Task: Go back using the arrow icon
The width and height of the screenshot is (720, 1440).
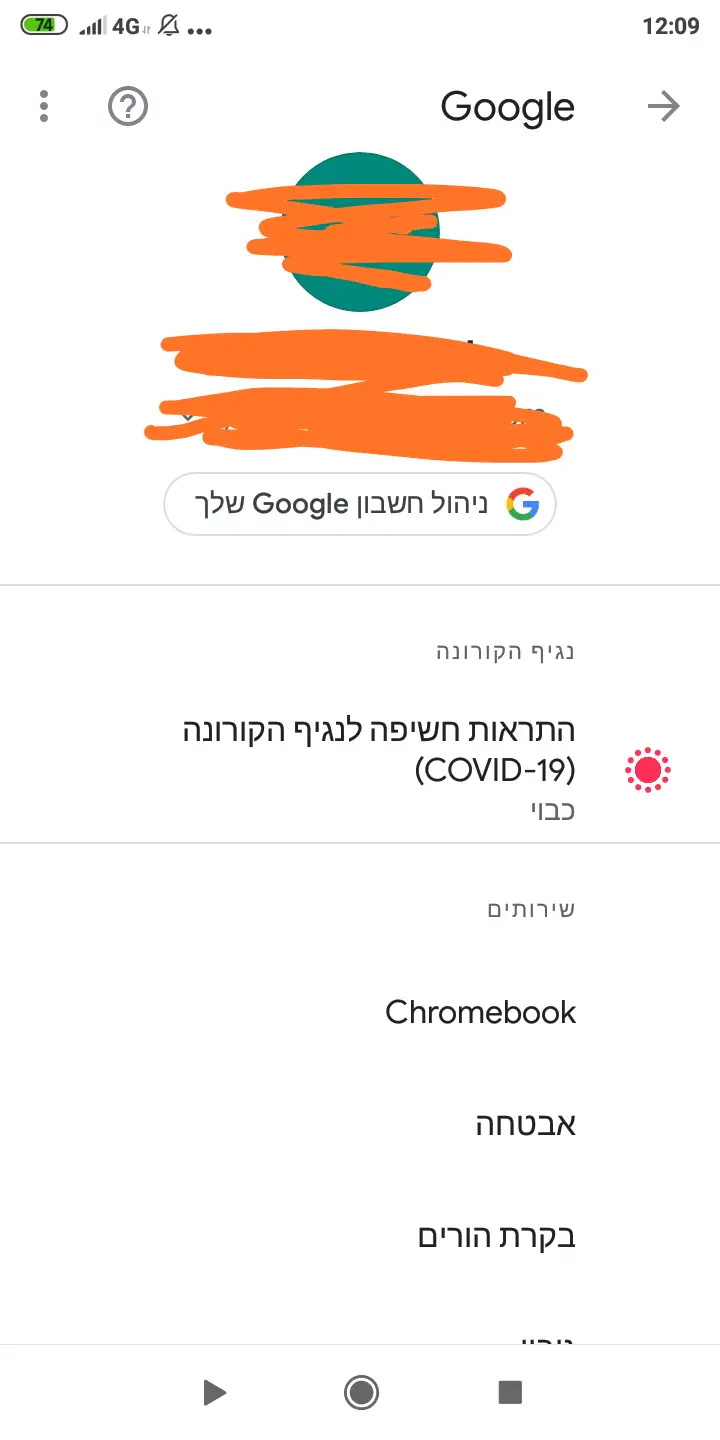Action: coord(664,106)
